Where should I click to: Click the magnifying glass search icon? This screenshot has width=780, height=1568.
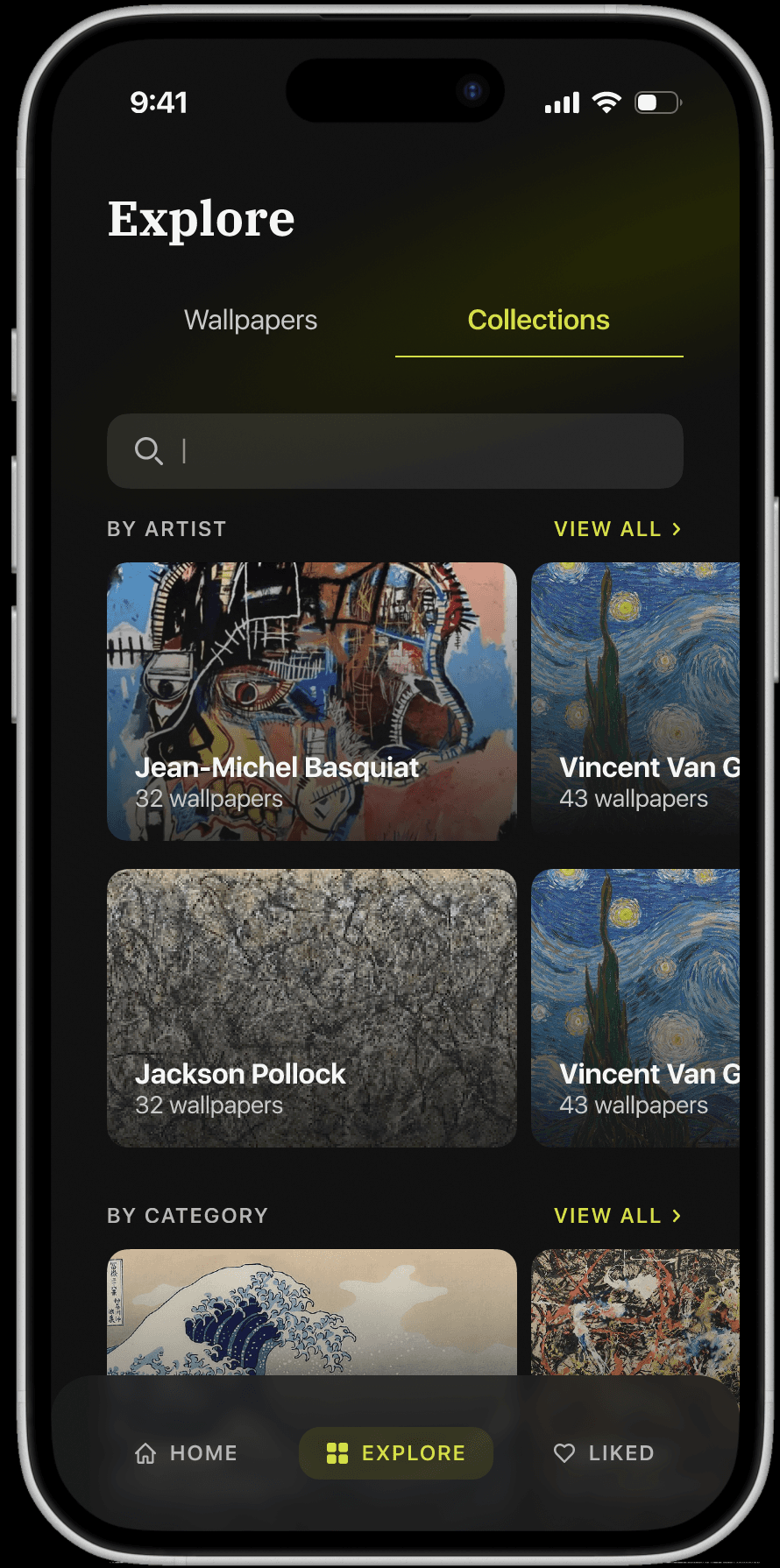click(x=149, y=451)
